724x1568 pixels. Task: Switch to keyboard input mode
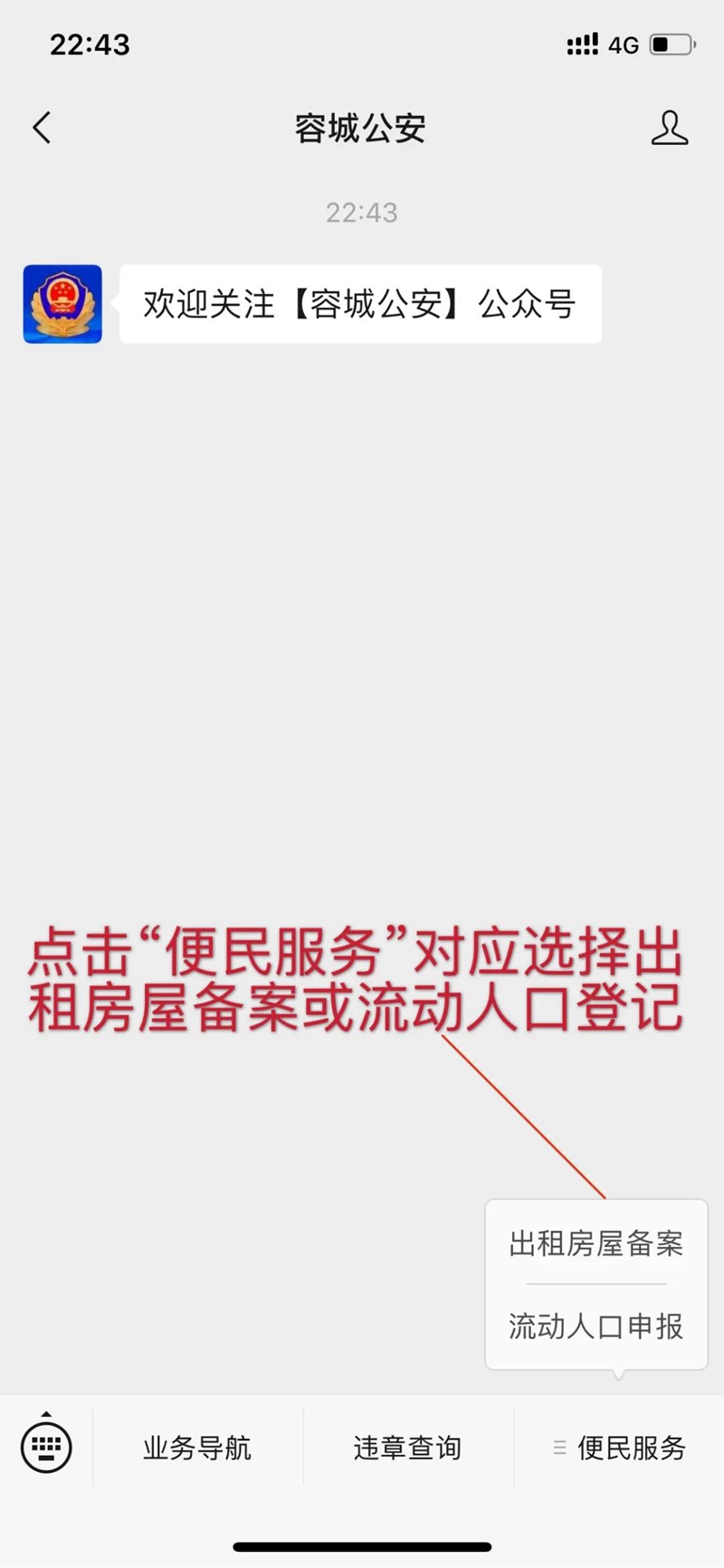(46, 1447)
